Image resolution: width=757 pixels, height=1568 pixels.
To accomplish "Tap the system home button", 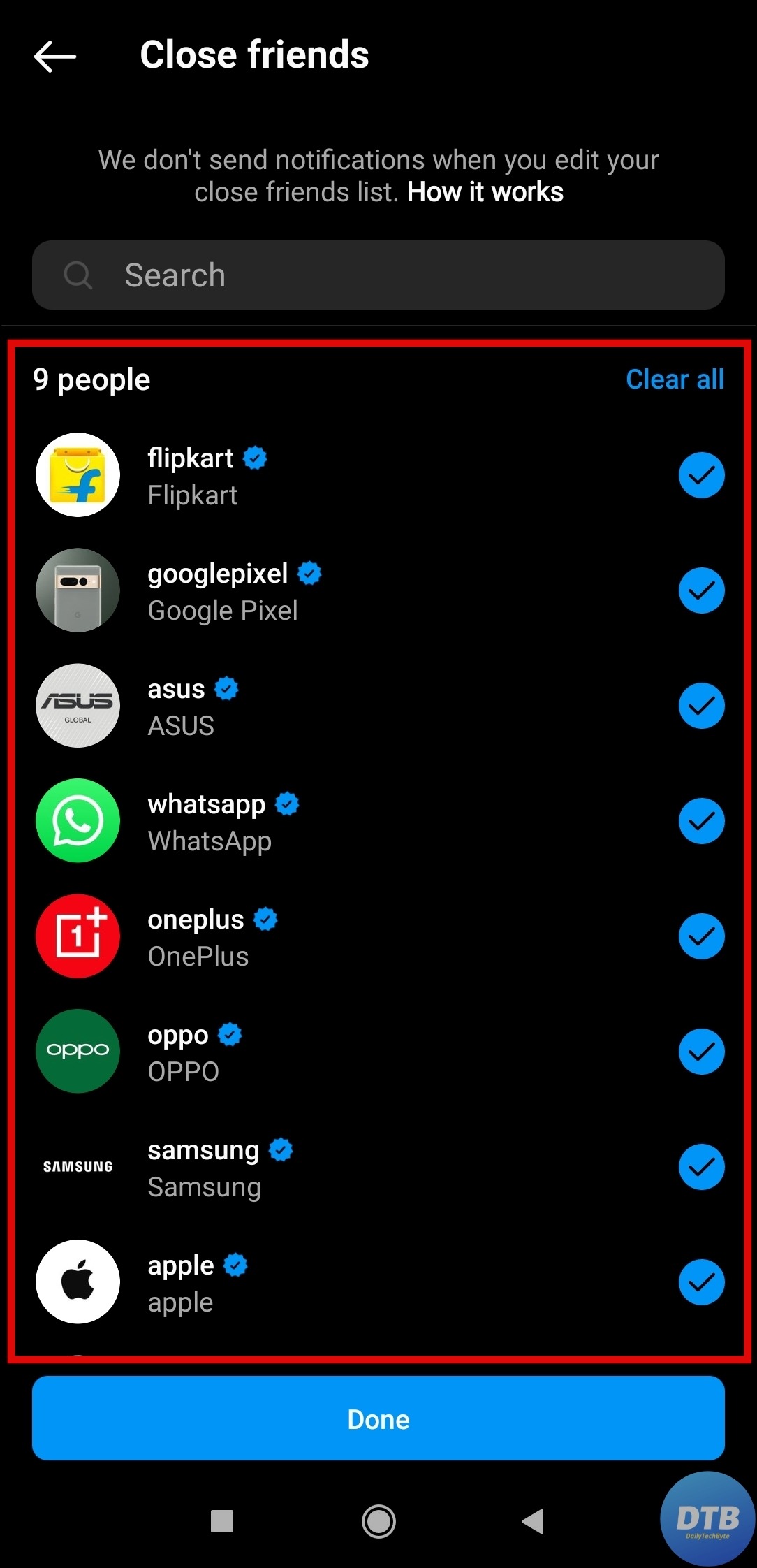I will (378, 1521).
